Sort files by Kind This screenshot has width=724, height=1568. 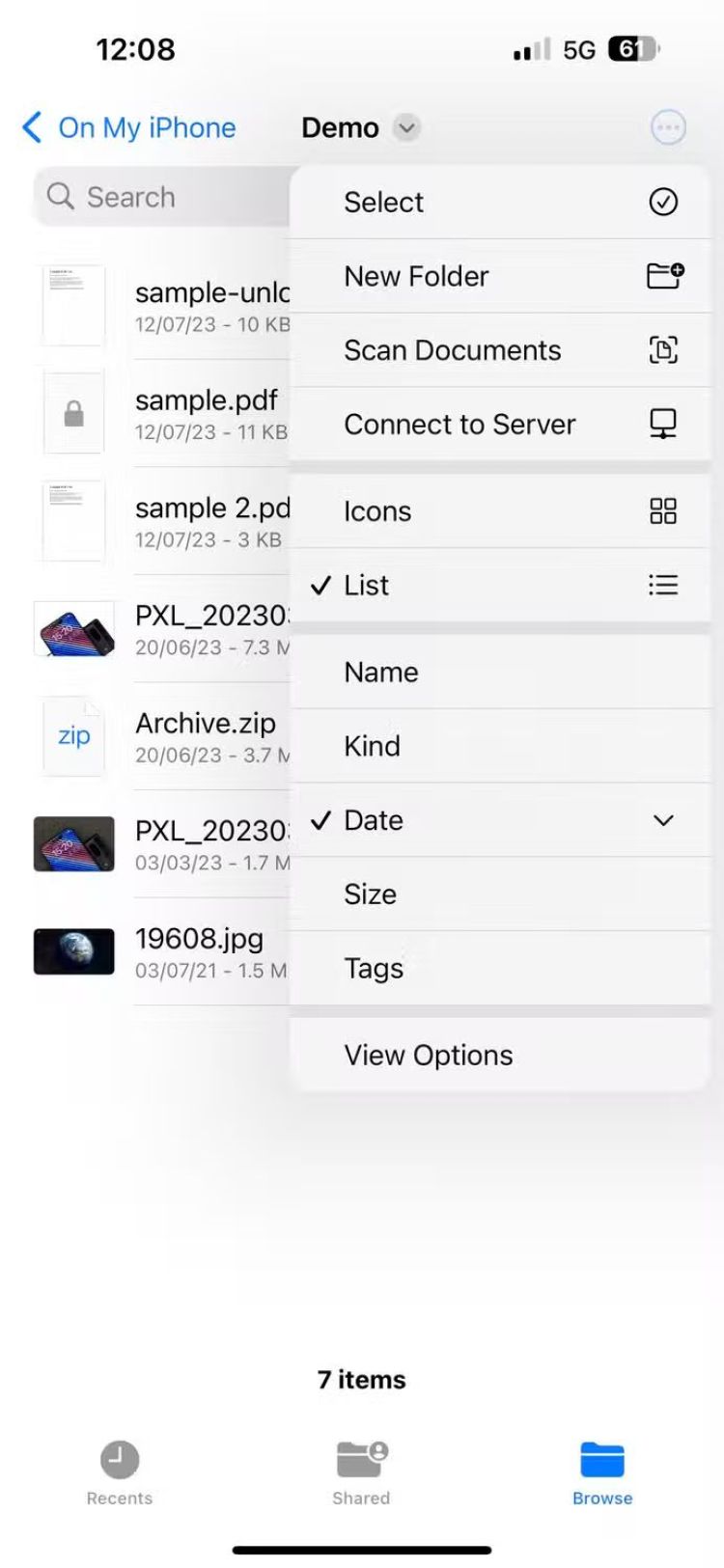(500, 746)
